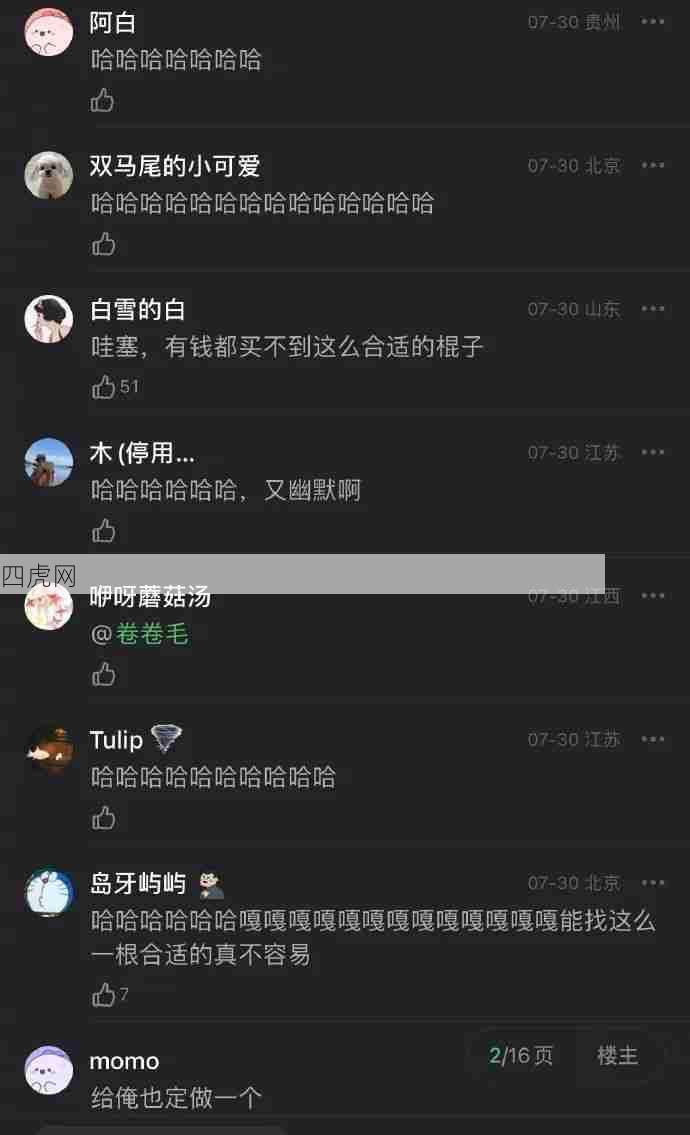Open 双马尾的小可爱's profile avatar
This screenshot has width=690, height=1135.
pos(48,175)
